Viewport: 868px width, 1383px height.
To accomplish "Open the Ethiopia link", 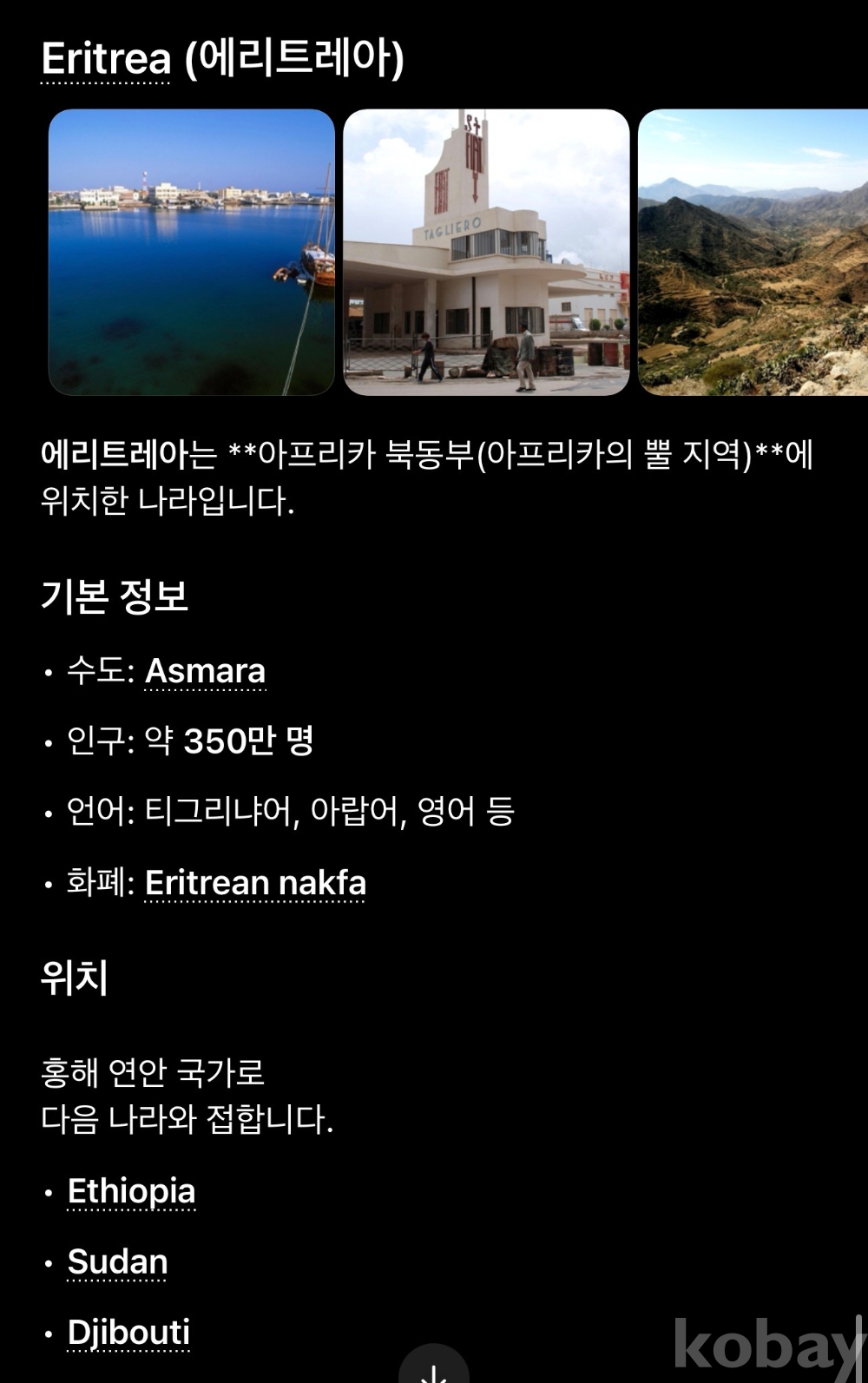I will pyautogui.click(x=131, y=1191).
